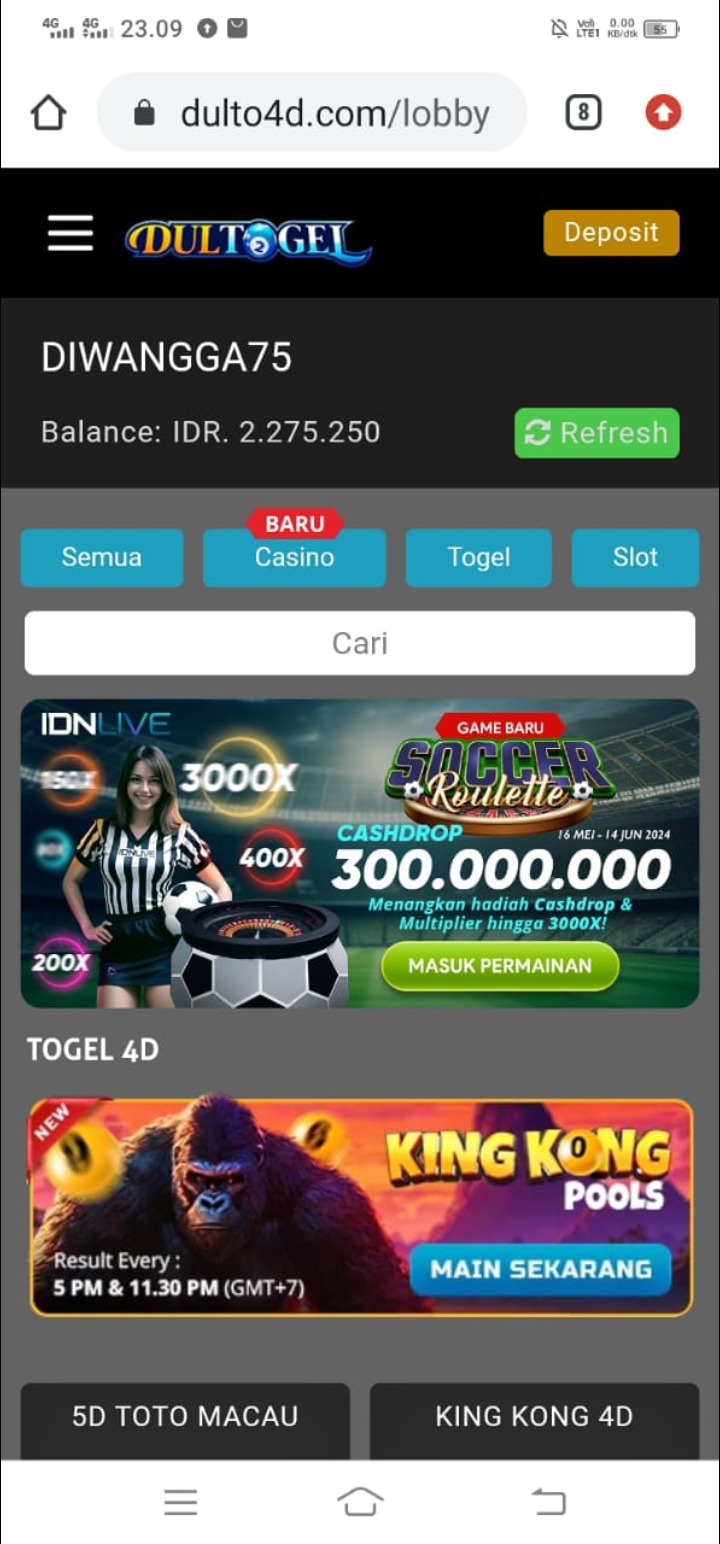Tap the Deposit button
This screenshot has width=720, height=1544.
(611, 233)
